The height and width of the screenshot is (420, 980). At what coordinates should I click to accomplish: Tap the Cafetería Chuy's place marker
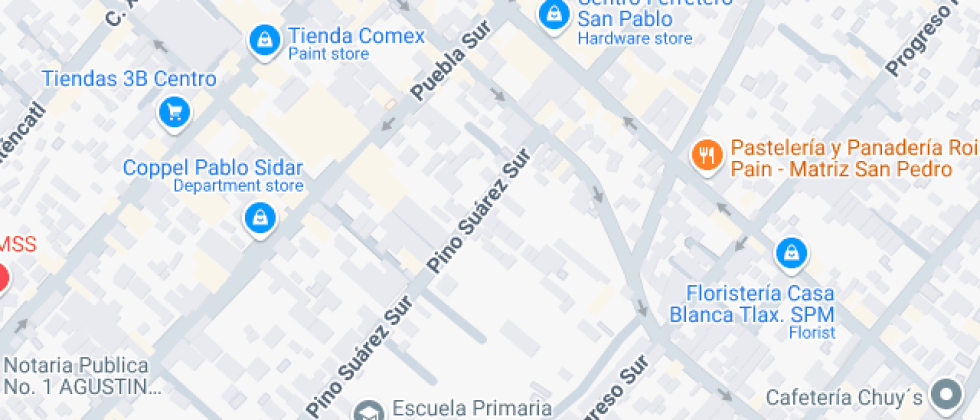click(x=944, y=394)
